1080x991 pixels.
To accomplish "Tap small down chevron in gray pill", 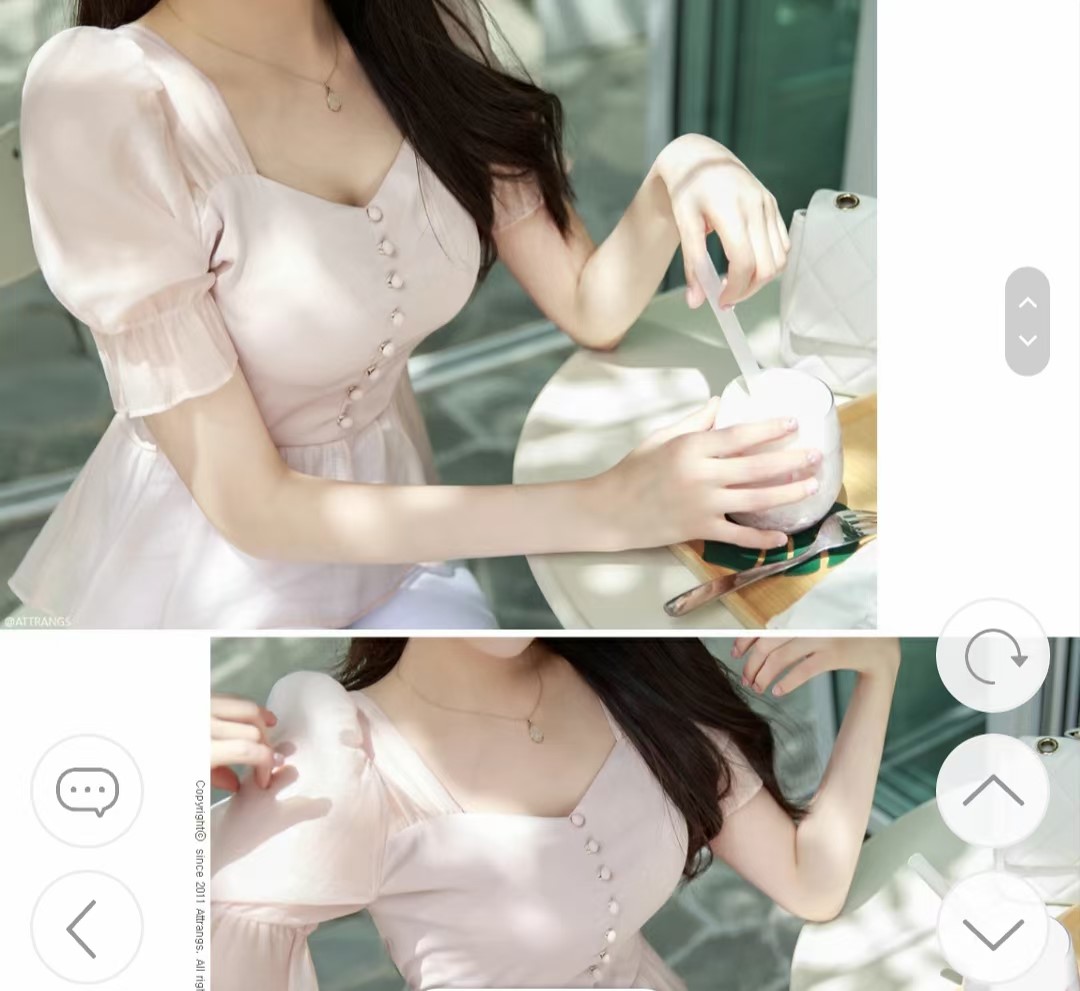I will click(x=1027, y=341).
